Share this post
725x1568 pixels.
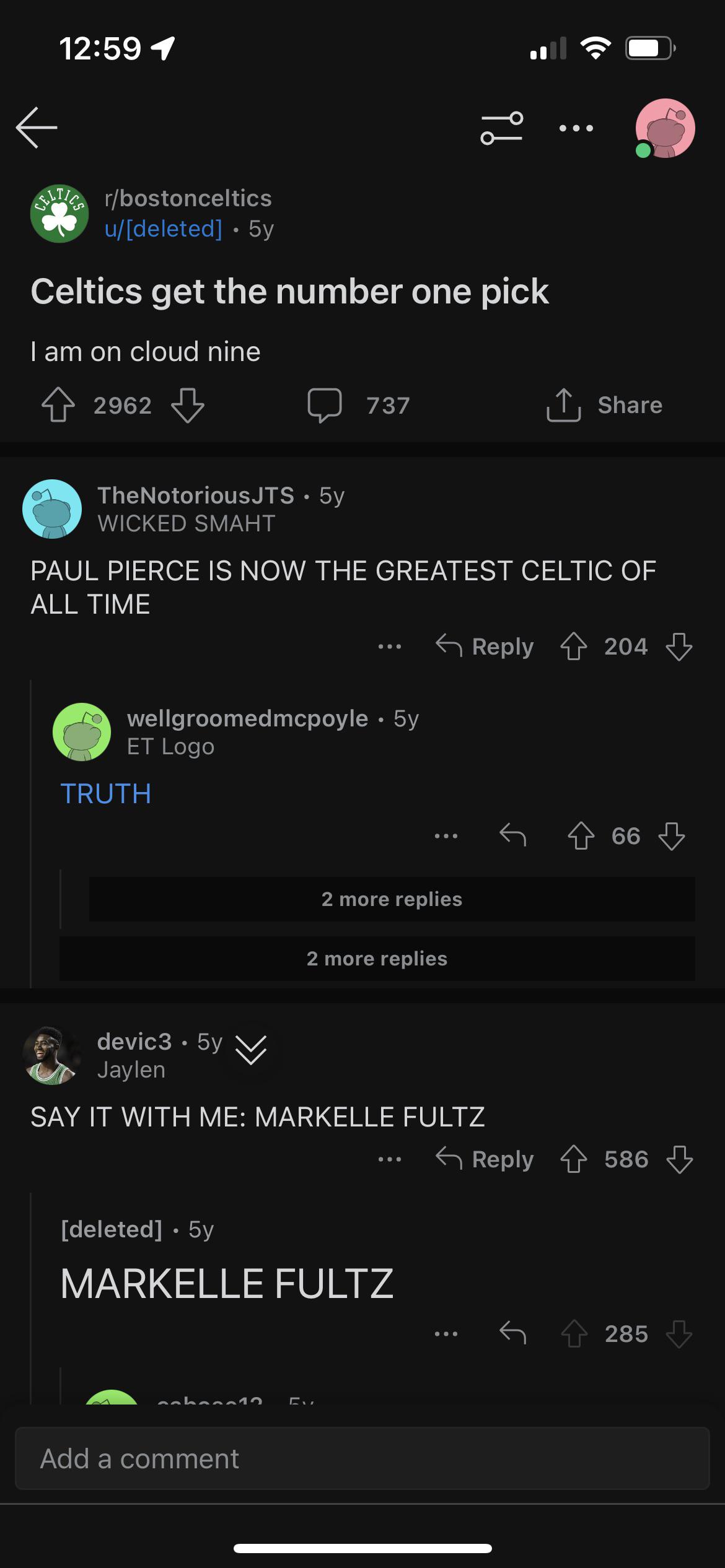pyautogui.click(x=605, y=405)
